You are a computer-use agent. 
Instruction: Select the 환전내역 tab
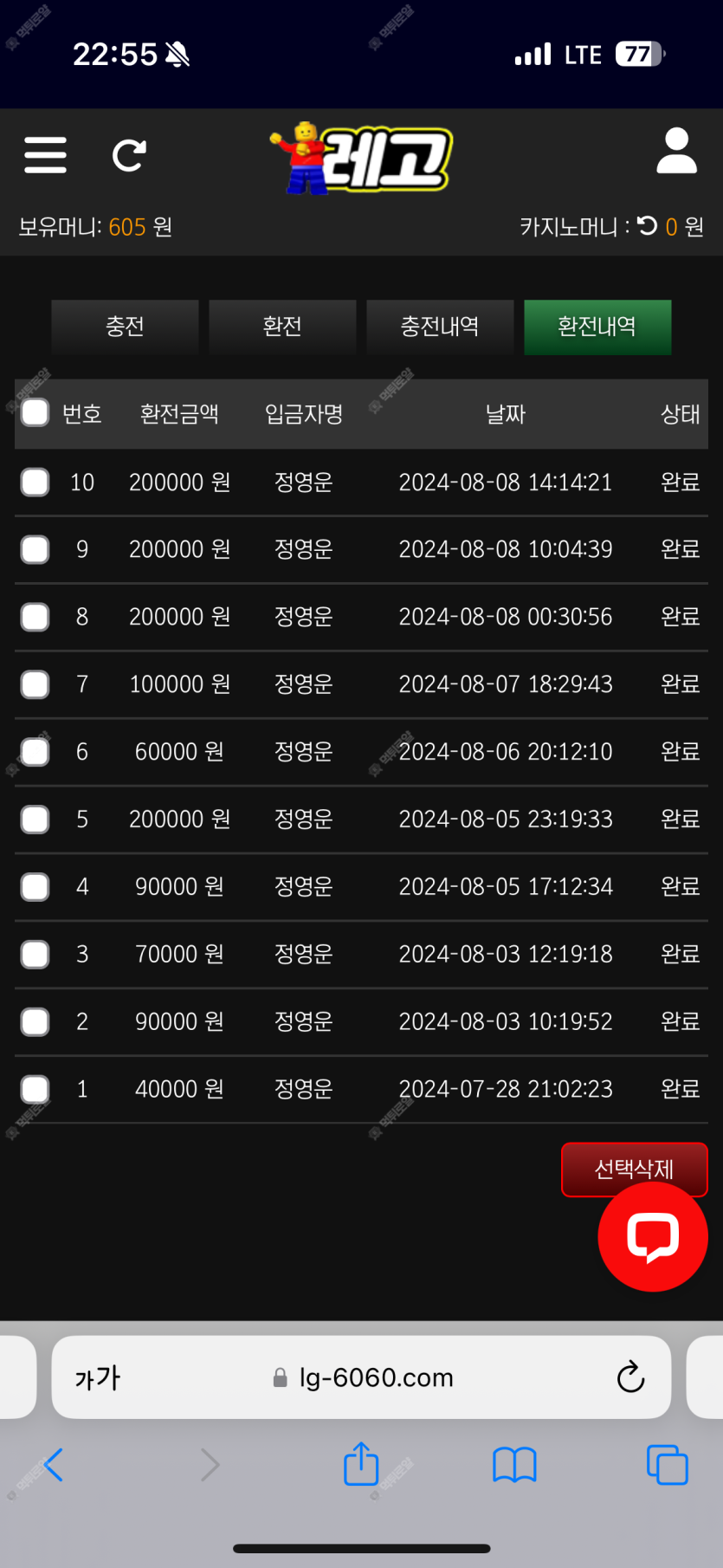tap(597, 327)
